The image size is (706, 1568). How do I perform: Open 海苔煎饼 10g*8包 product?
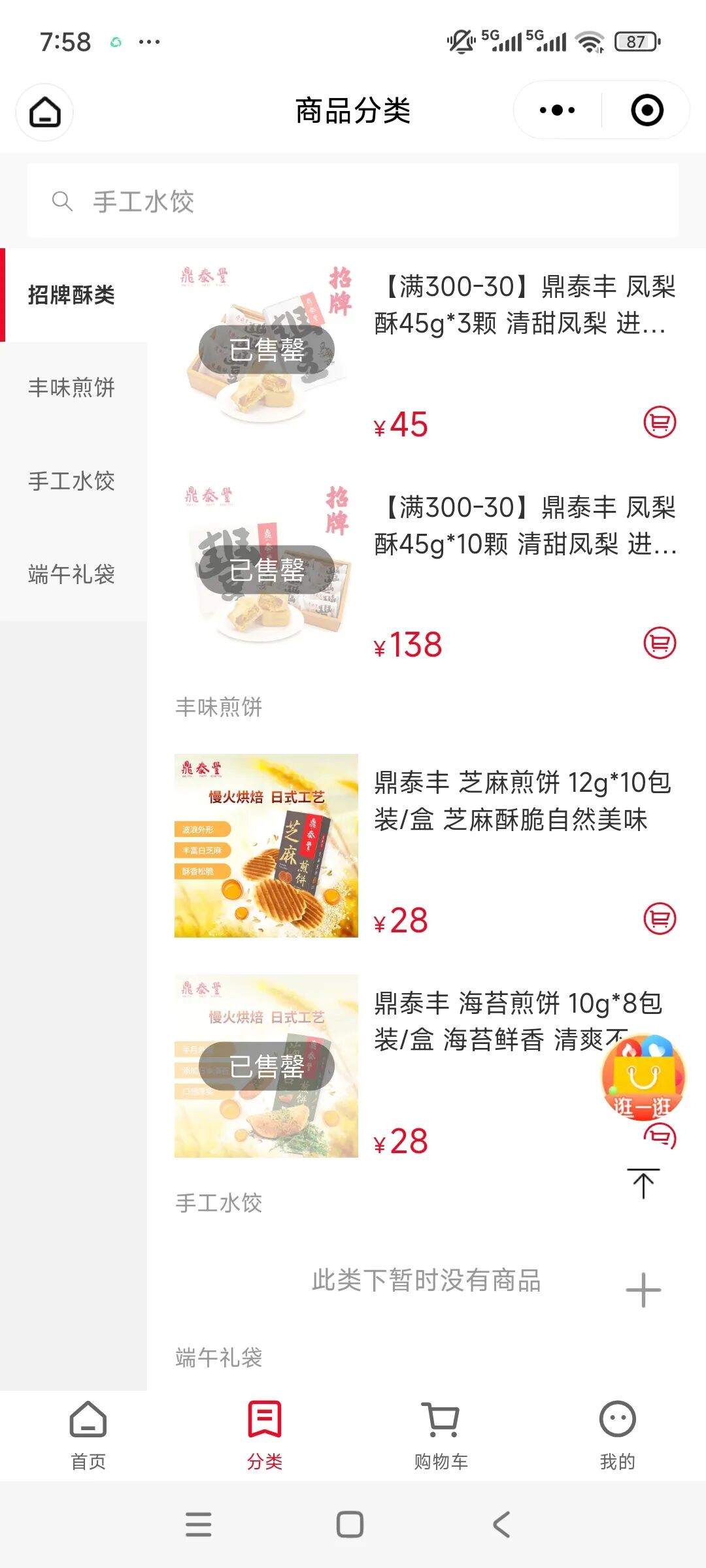(x=497, y=1021)
